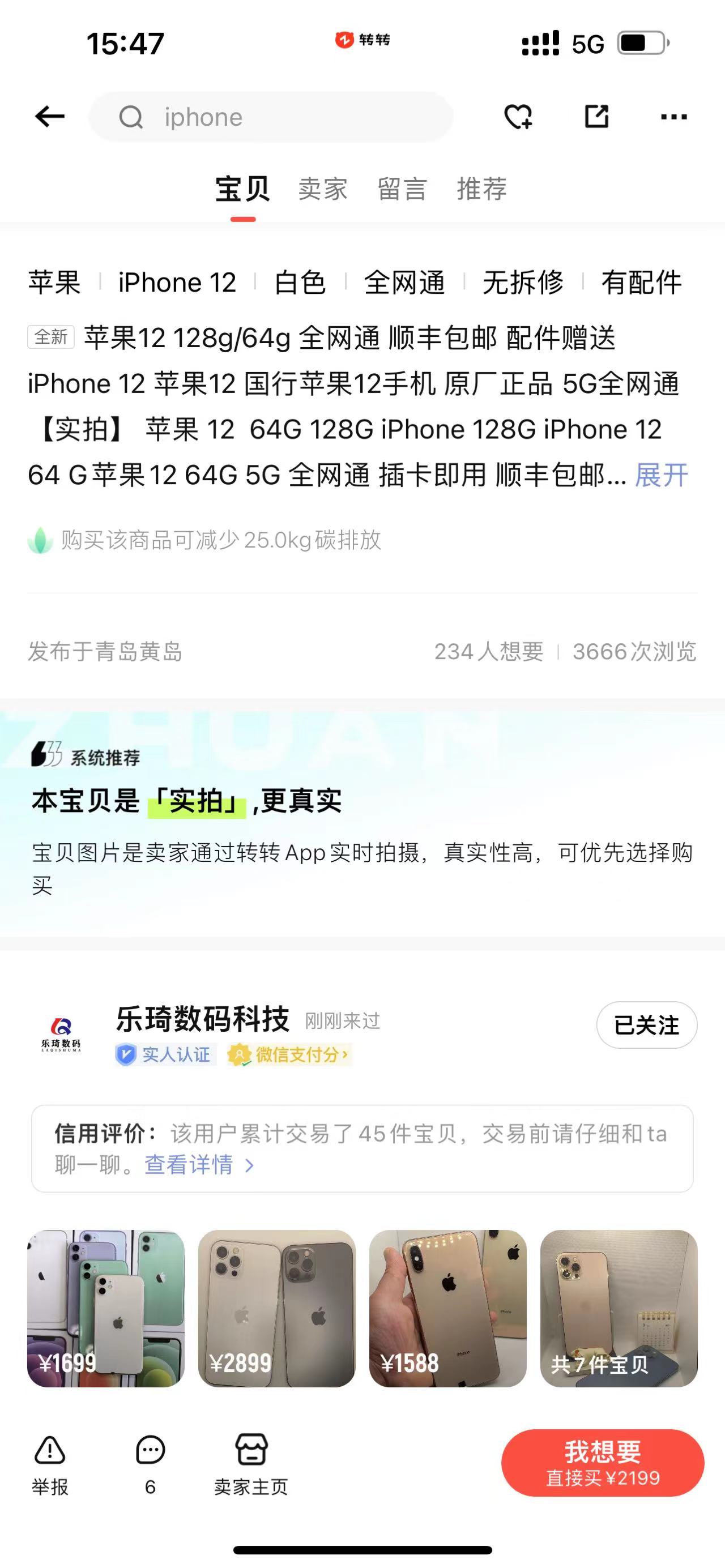This screenshot has width=725, height=1568.
Task: Add this item to favorites
Action: [518, 116]
